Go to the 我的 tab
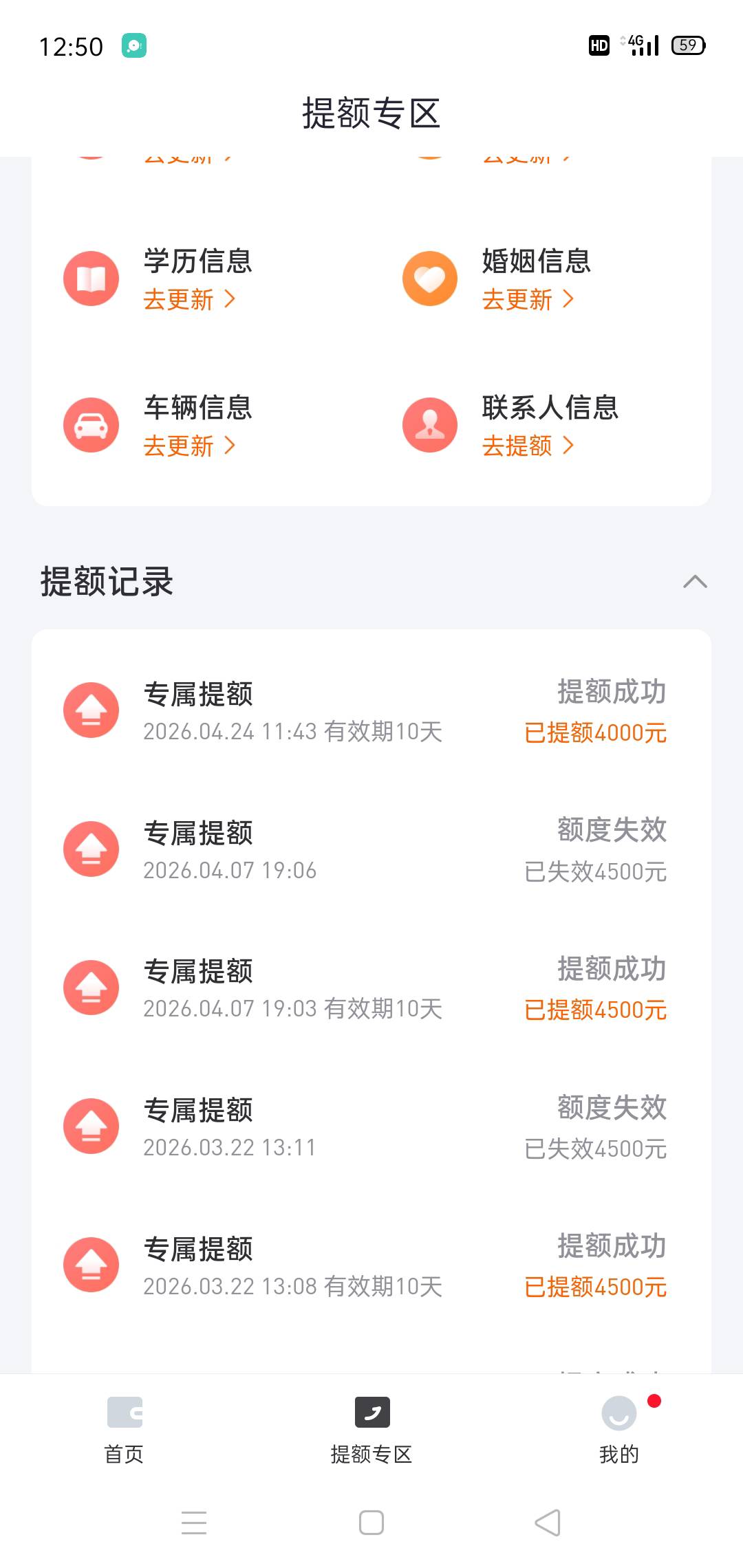743x1568 pixels. point(619,1429)
